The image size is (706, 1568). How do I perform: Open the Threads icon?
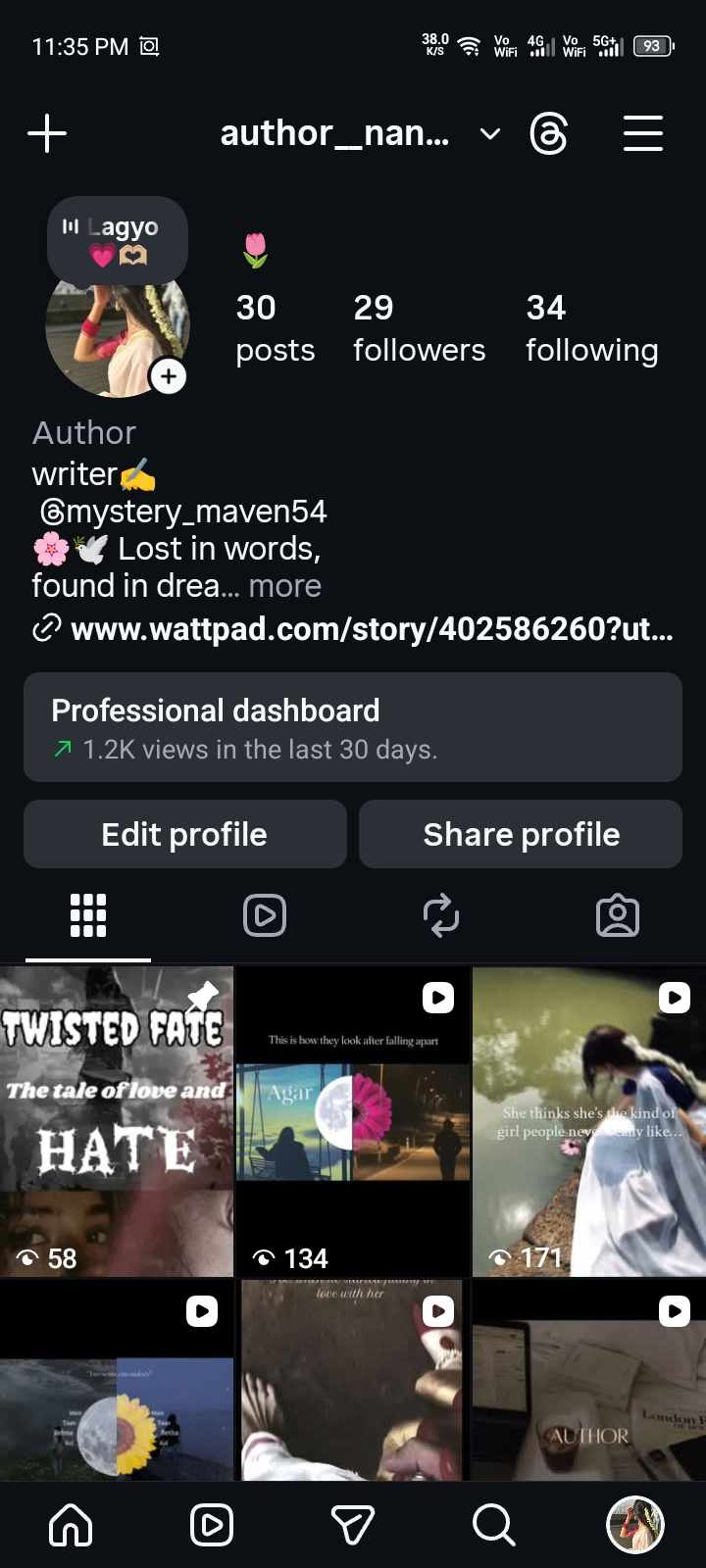pyautogui.click(x=548, y=134)
